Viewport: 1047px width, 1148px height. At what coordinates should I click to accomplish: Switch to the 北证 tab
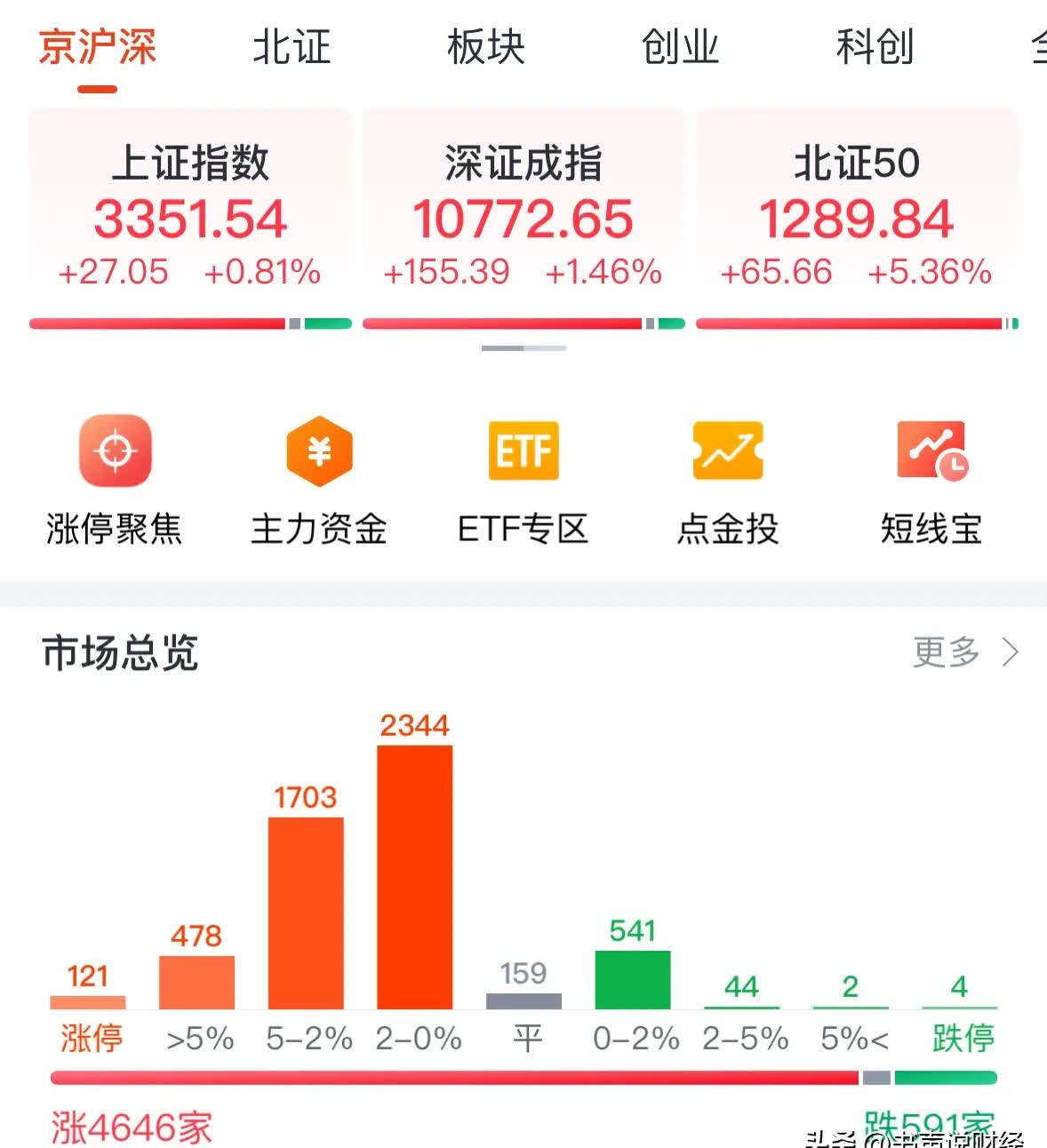point(292,47)
